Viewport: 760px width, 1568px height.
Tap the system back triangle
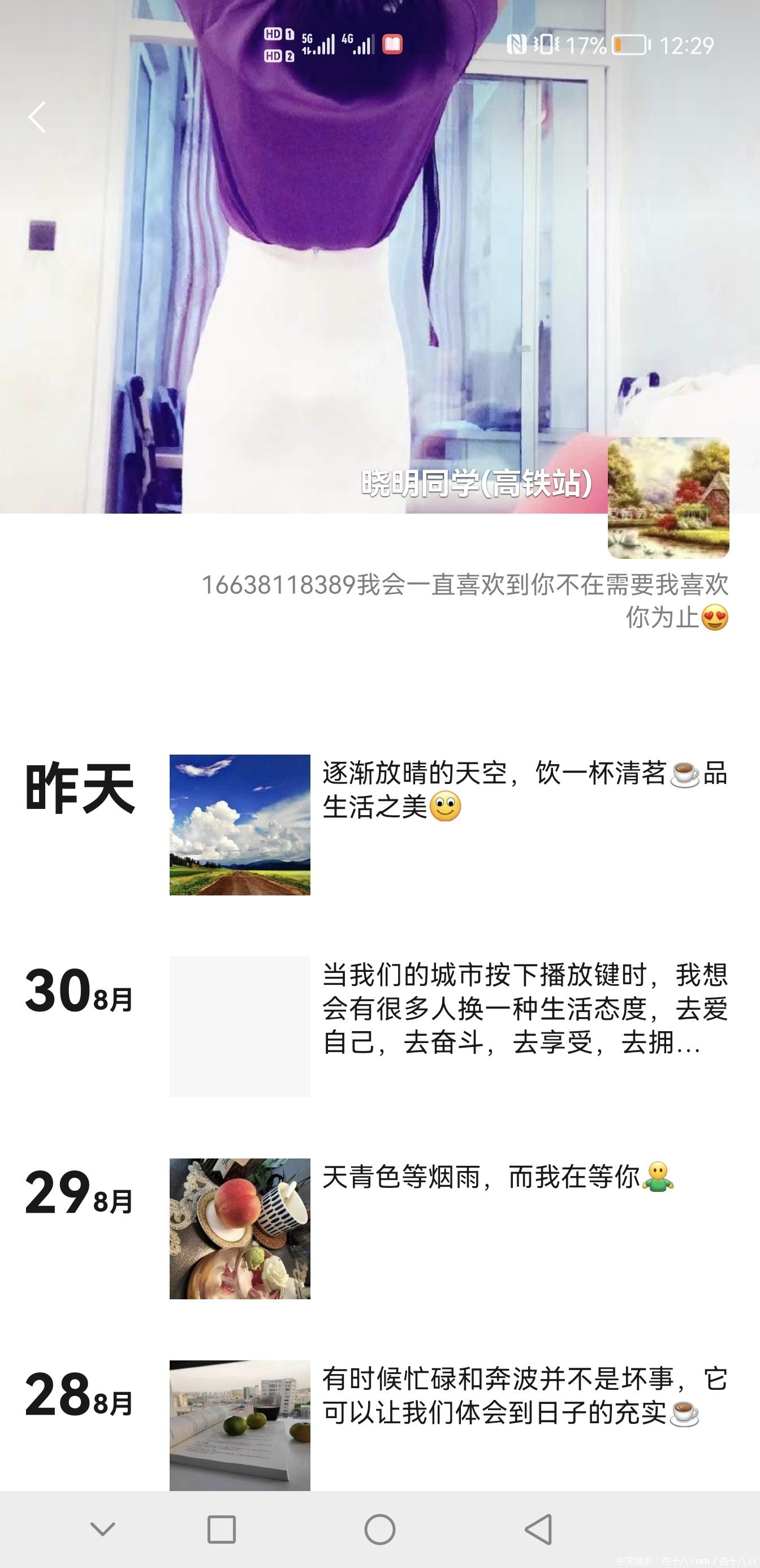pos(538,1529)
